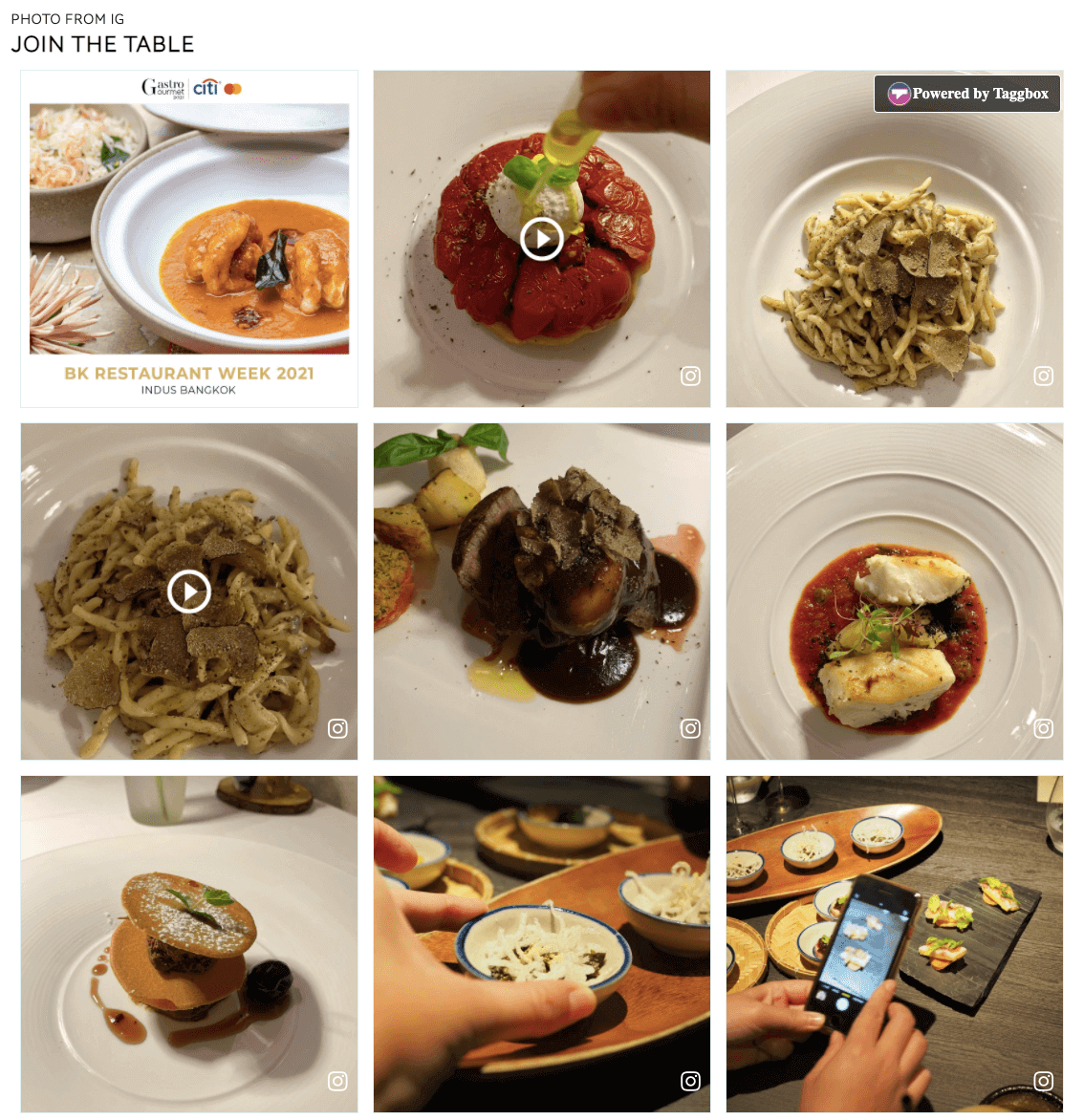Click the Instagram icon on the pasta video tile
Image resolution: width=1084 pixels, height=1120 pixels.
click(x=337, y=728)
